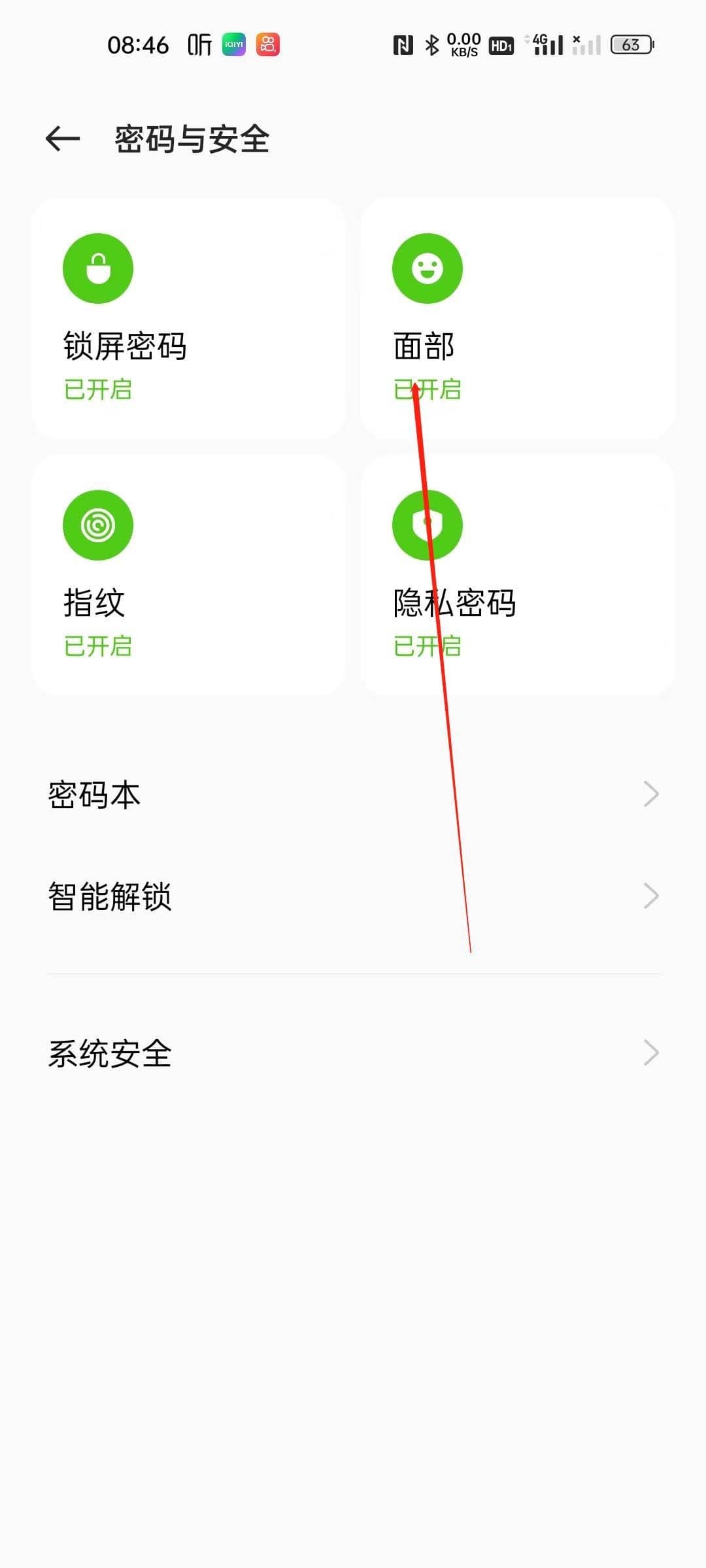Tap the HD voice indicator icon
Image resolution: width=706 pixels, height=1568 pixels.
501,44
